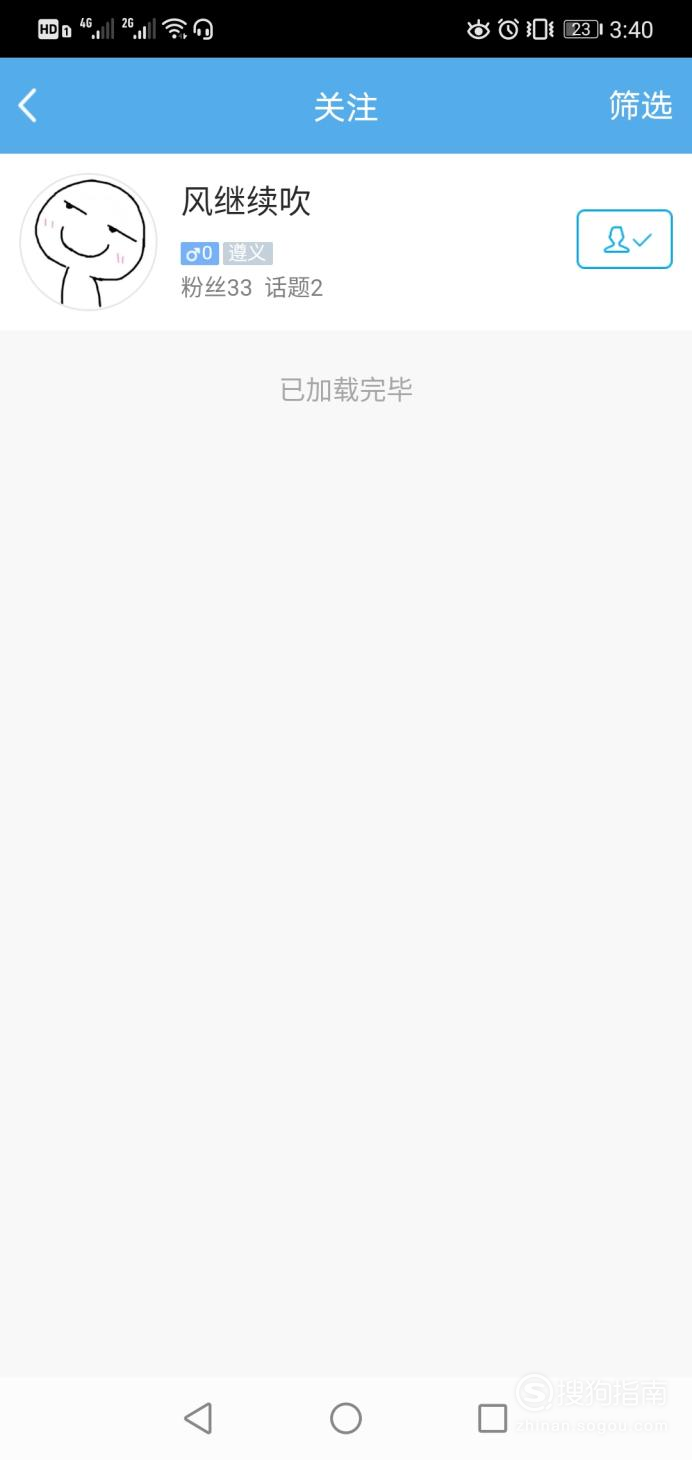
Task: Open the 风继续吹 user row
Action: click(346, 242)
